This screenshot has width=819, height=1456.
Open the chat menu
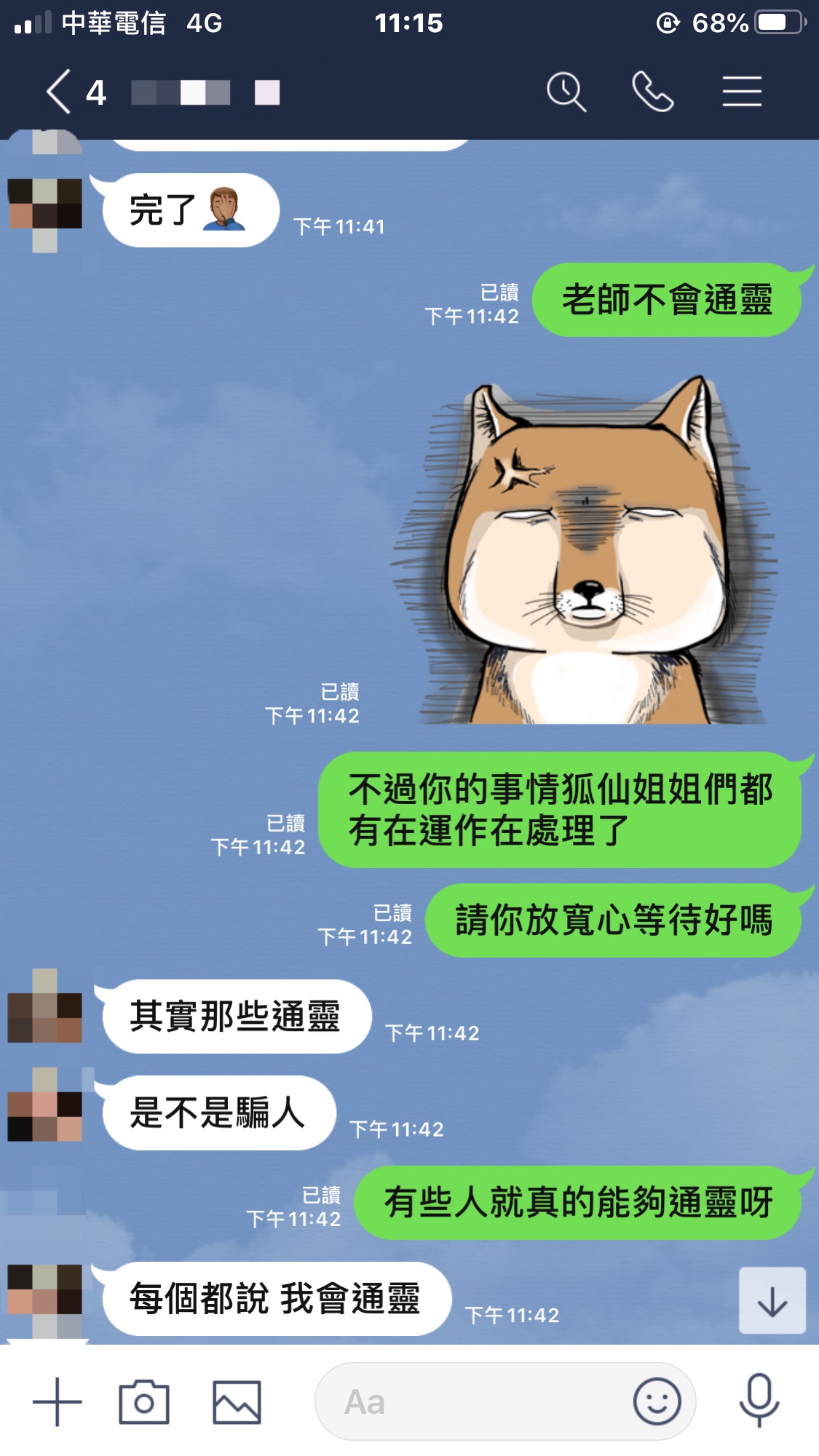(x=742, y=92)
